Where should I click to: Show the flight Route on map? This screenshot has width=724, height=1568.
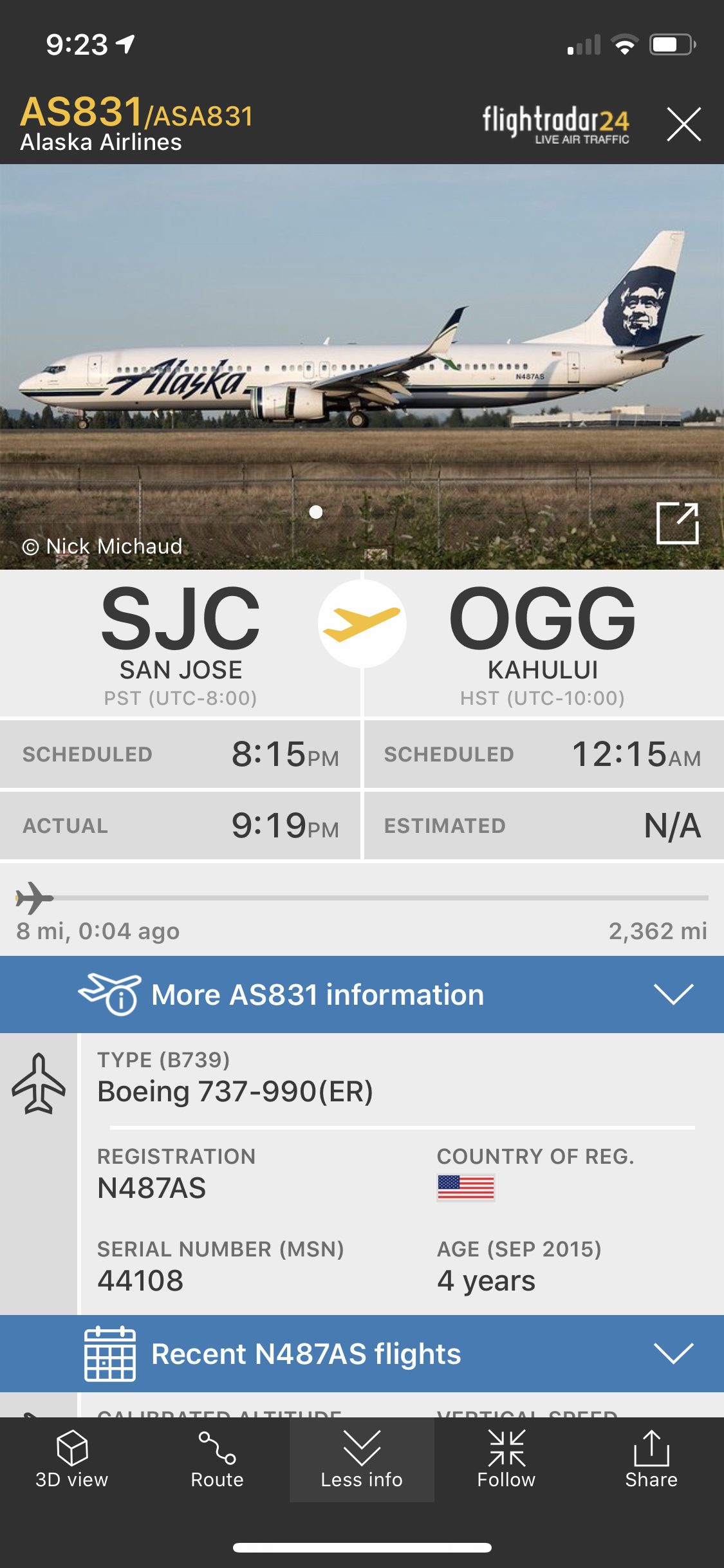[x=217, y=1460]
